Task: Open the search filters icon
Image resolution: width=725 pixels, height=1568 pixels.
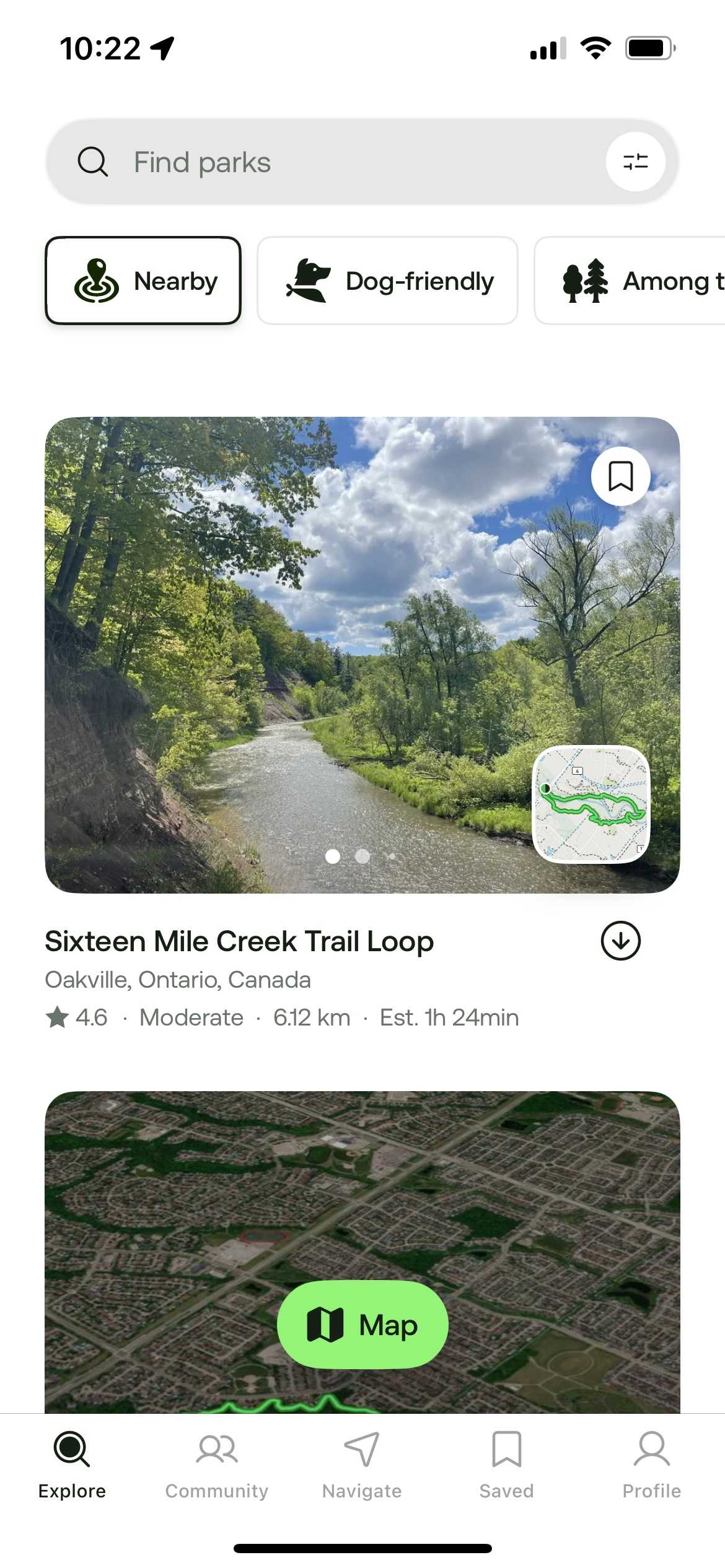Action: [x=635, y=162]
